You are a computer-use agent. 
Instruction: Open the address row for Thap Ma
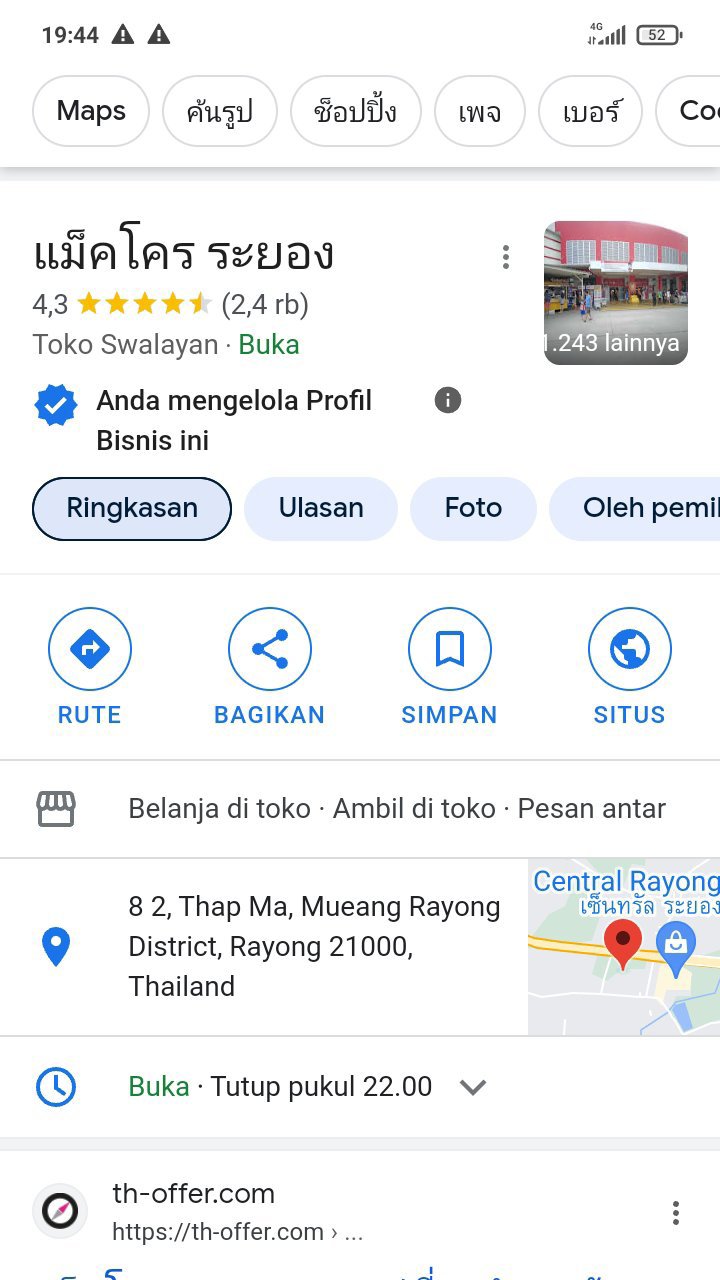[300, 946]
